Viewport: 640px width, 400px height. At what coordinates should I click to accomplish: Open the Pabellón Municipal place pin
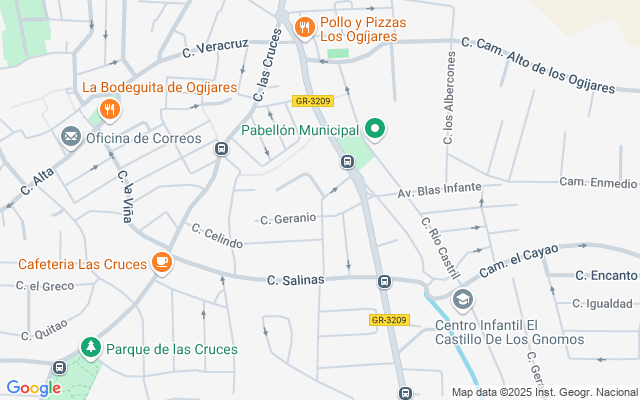pos(375,129)
